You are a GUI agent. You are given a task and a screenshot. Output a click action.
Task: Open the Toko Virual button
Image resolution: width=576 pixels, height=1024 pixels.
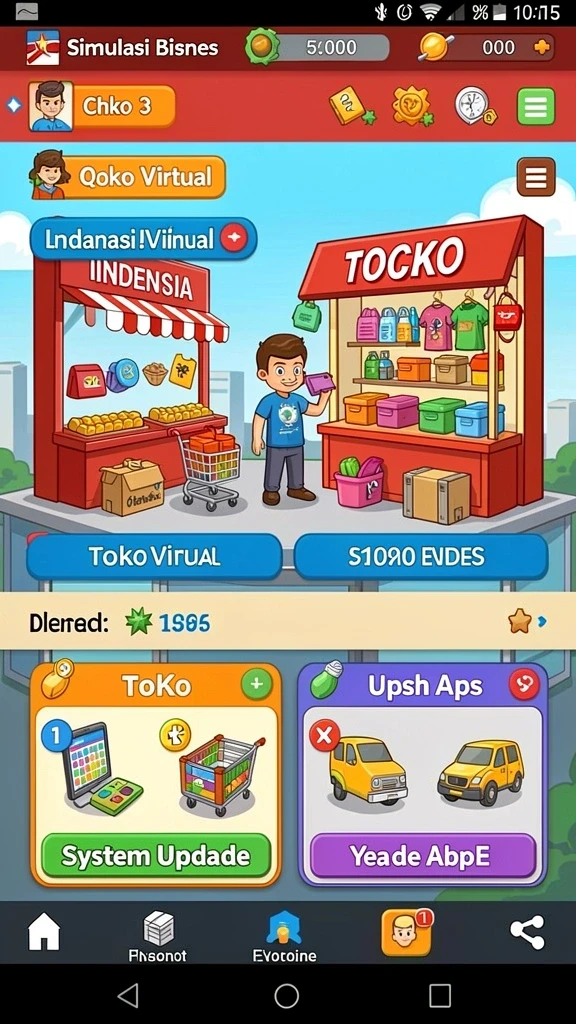click(154, 556)
